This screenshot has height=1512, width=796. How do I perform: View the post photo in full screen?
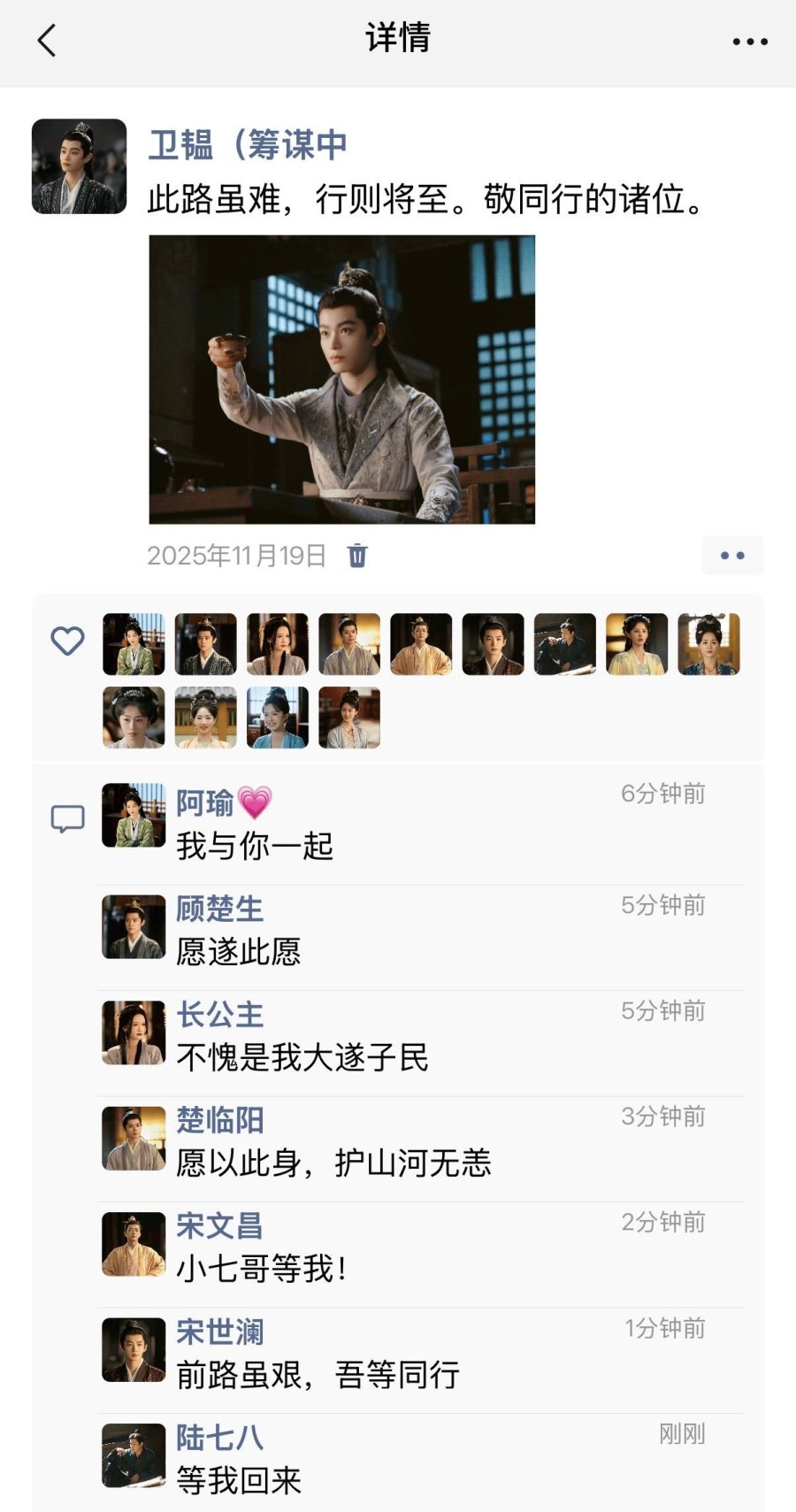click(x=341, y=380)
